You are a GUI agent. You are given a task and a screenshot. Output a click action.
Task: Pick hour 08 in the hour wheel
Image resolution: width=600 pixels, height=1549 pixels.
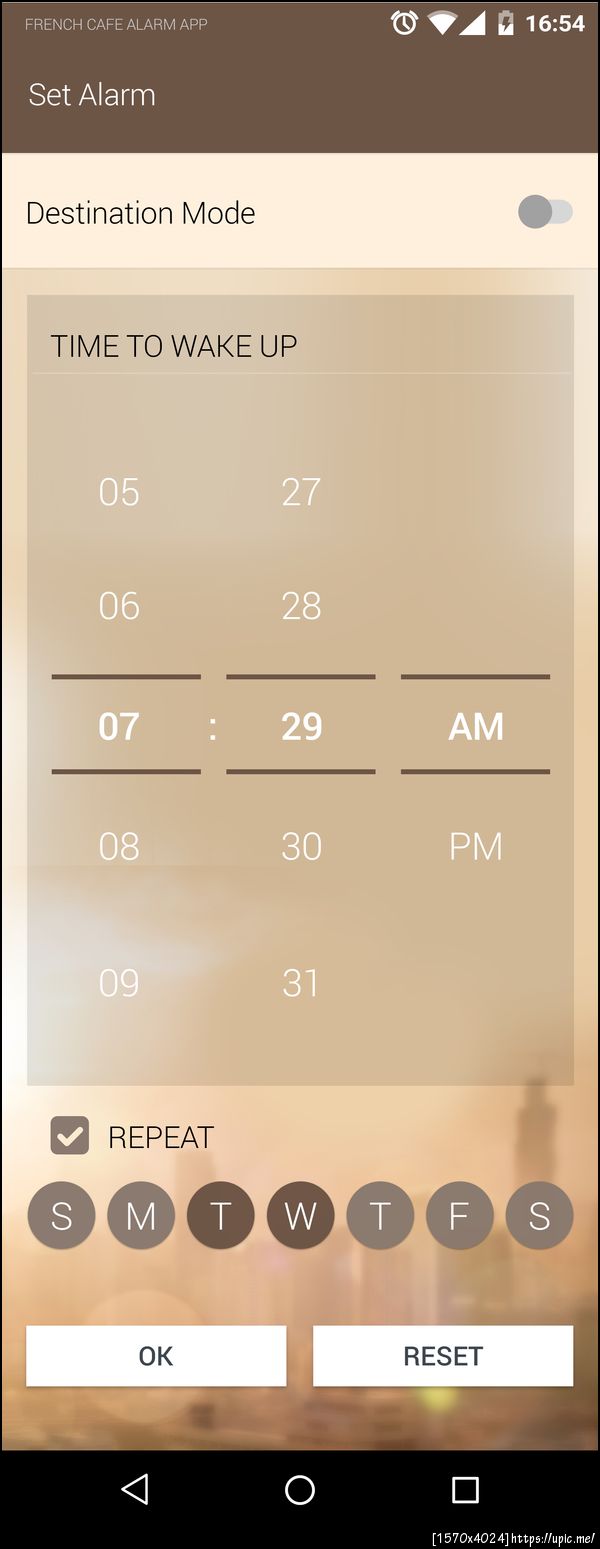pos(119,846)
